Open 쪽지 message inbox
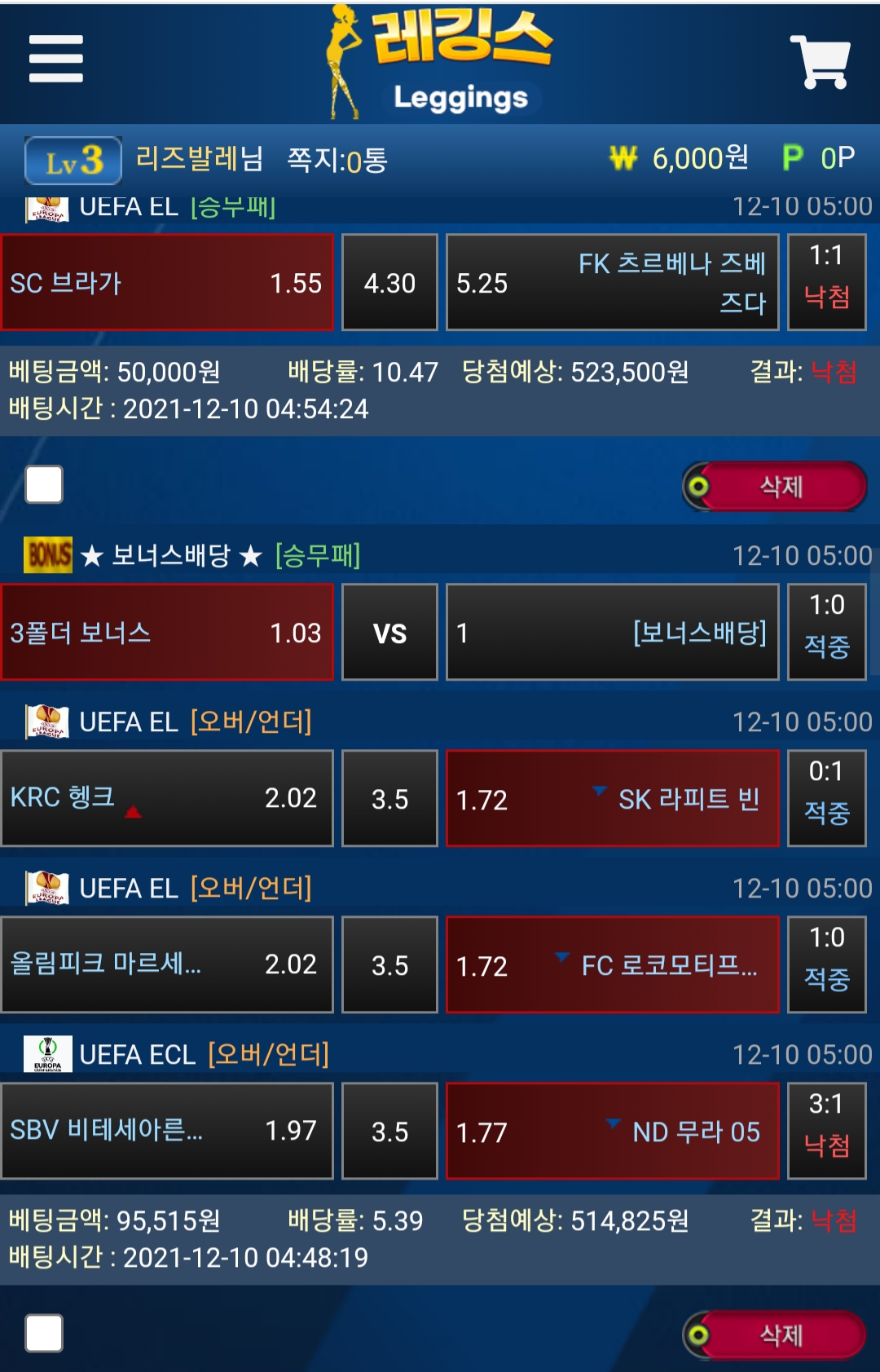Image resolution: width=880 pixels, height=1372 pixels. click(337, 160)
